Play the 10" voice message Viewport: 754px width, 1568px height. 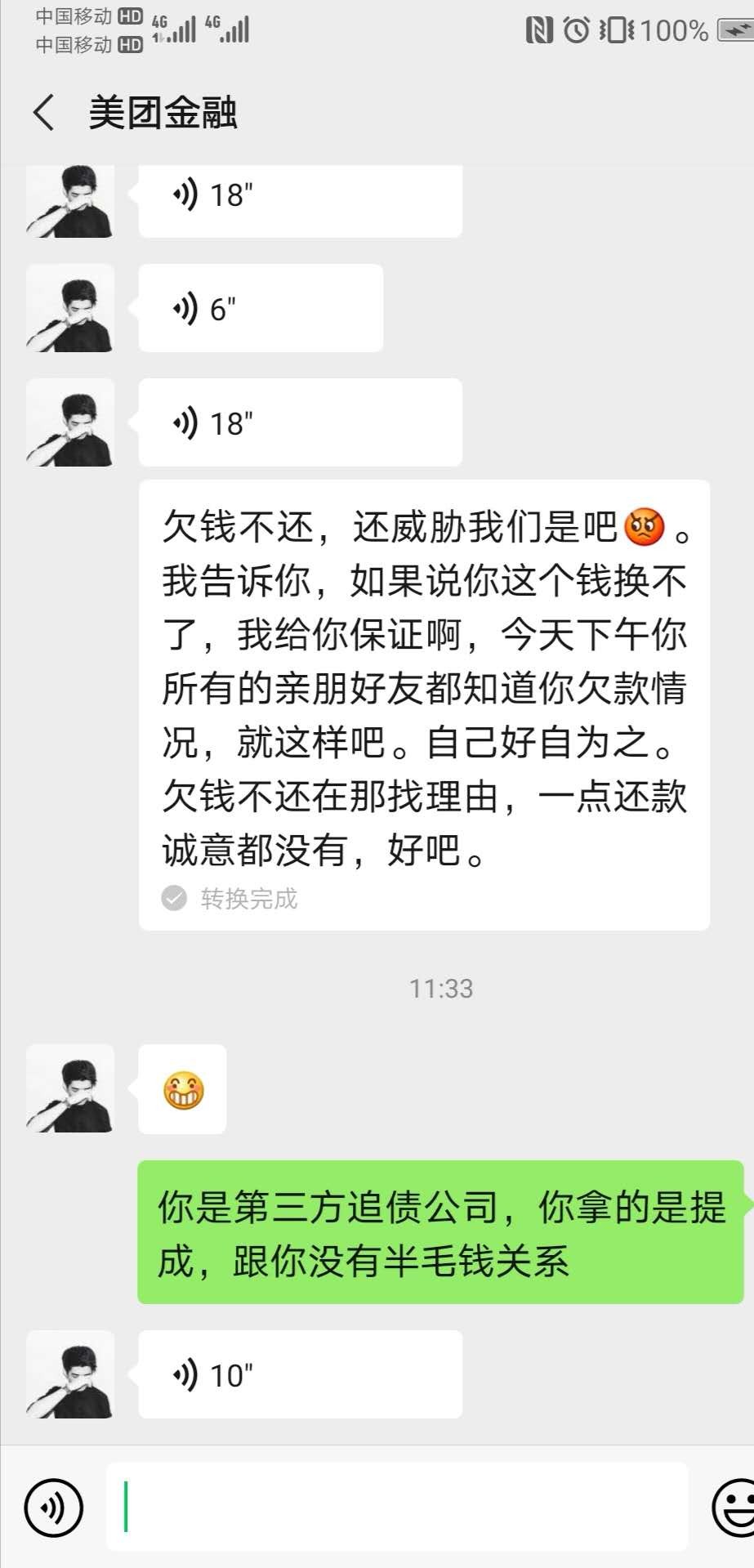click(x=299, y=1375)
